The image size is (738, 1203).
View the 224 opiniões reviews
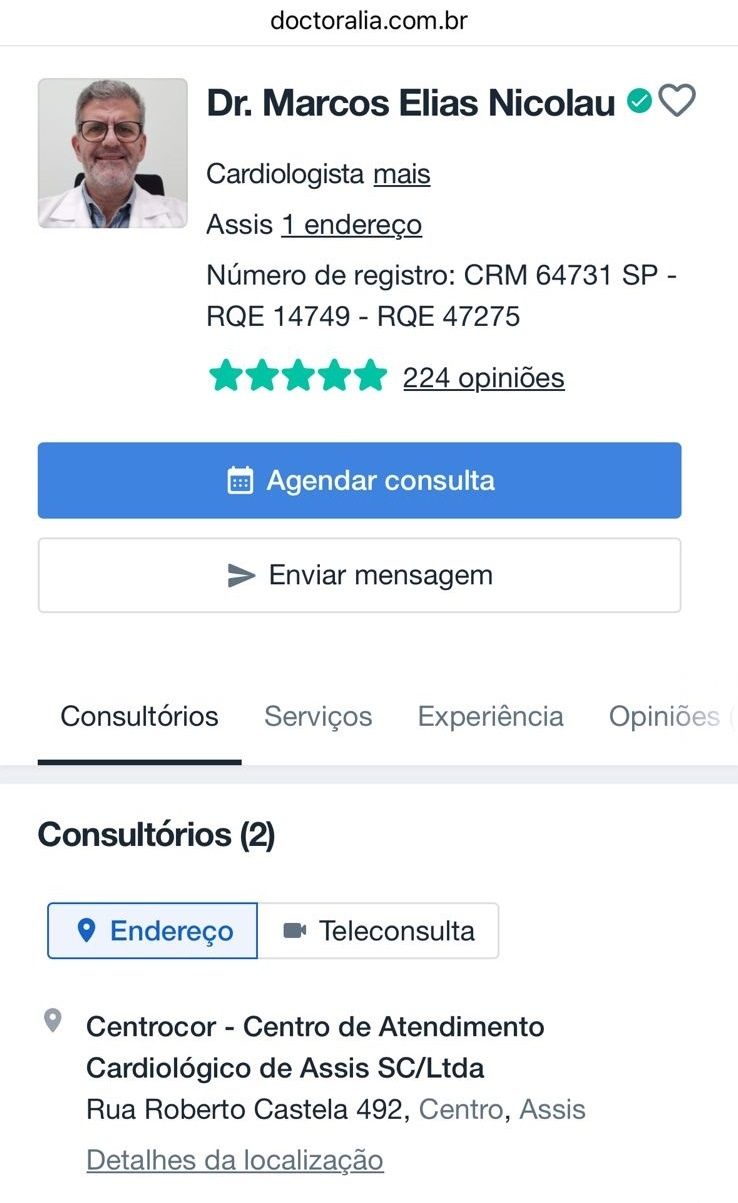tap(483, 378)
